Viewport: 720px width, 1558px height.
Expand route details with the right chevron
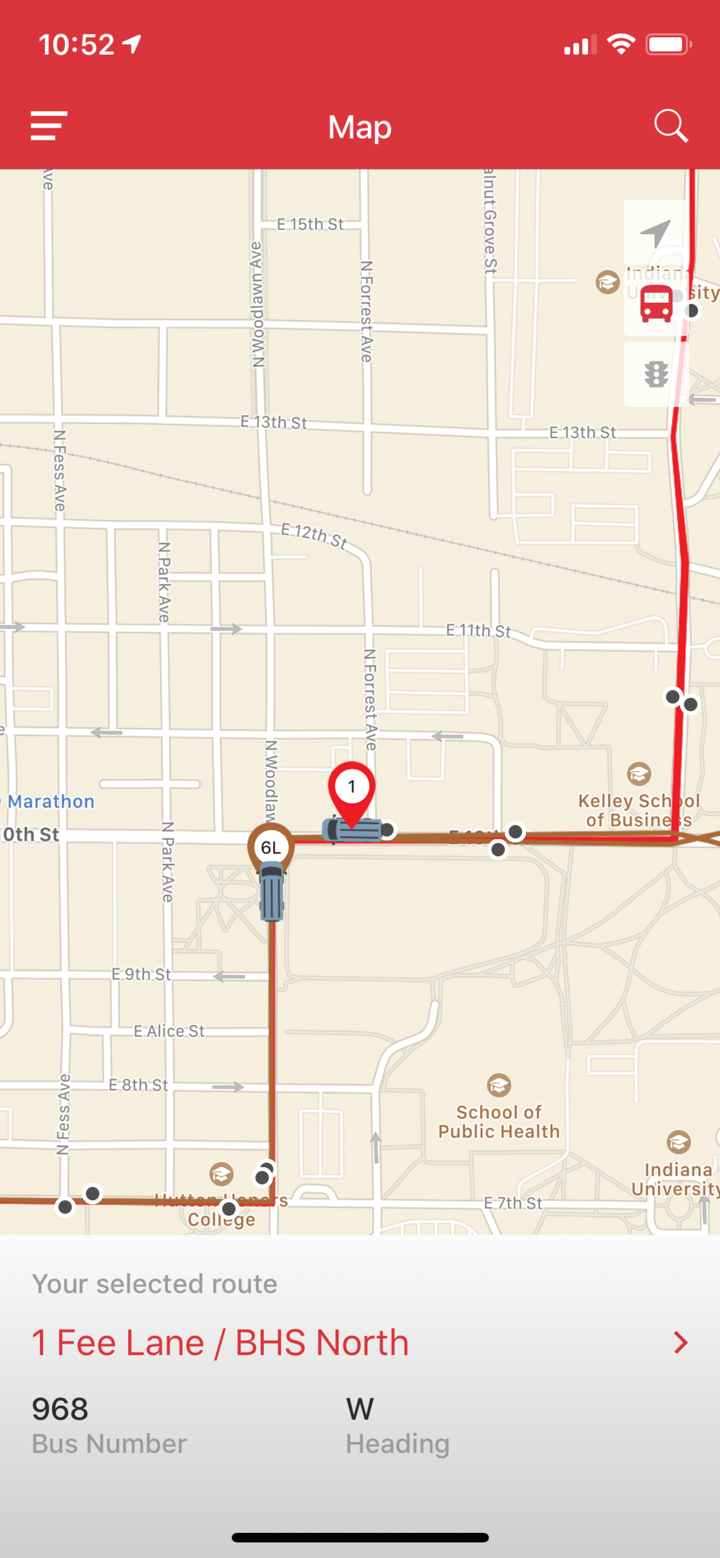(679, 1343)
